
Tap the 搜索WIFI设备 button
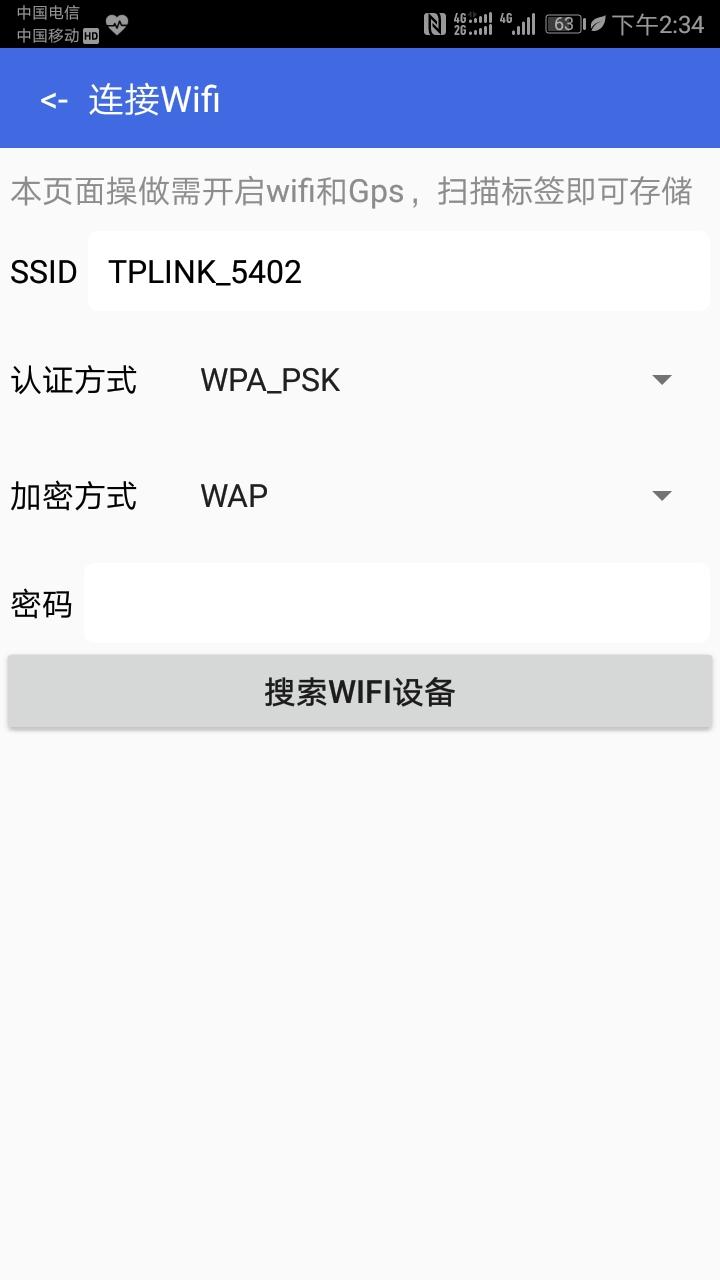(x=360, y=692)
